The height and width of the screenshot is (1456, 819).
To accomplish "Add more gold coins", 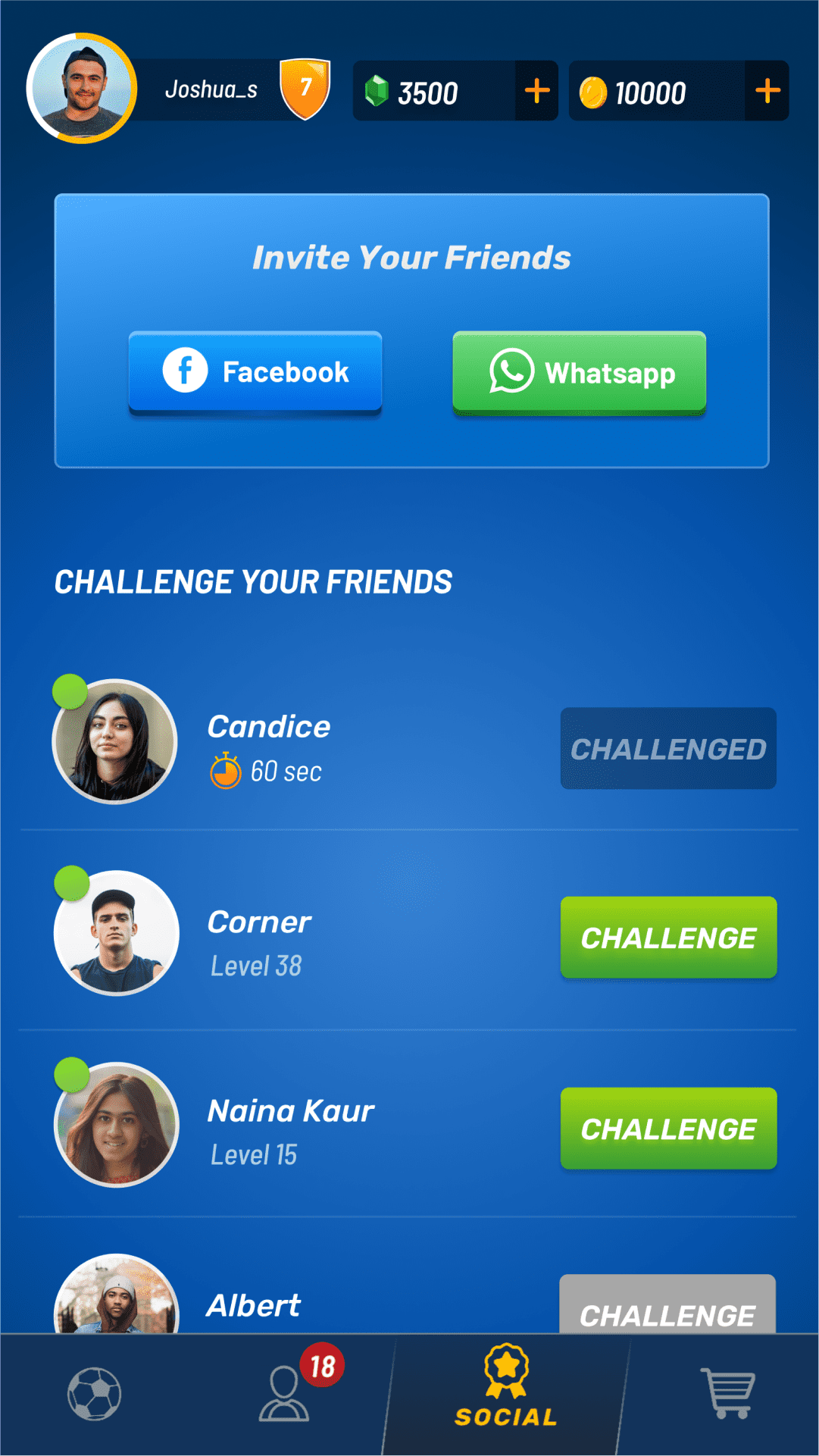I will 767,91.
